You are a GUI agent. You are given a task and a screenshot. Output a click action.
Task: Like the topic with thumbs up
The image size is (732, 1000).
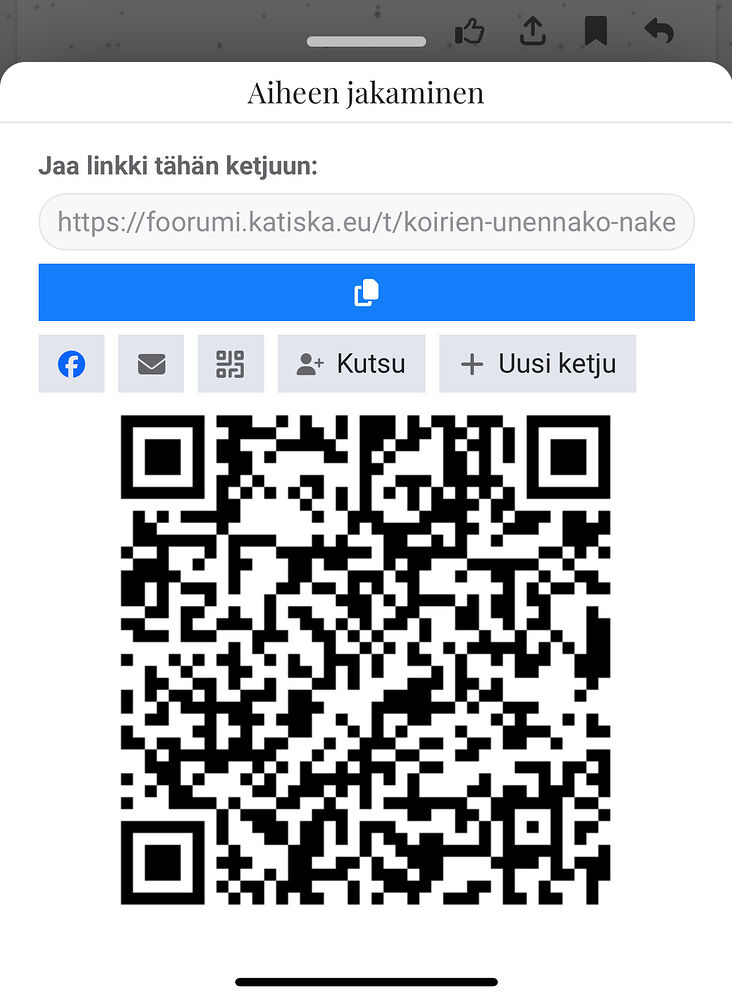[x=469, y=31]
